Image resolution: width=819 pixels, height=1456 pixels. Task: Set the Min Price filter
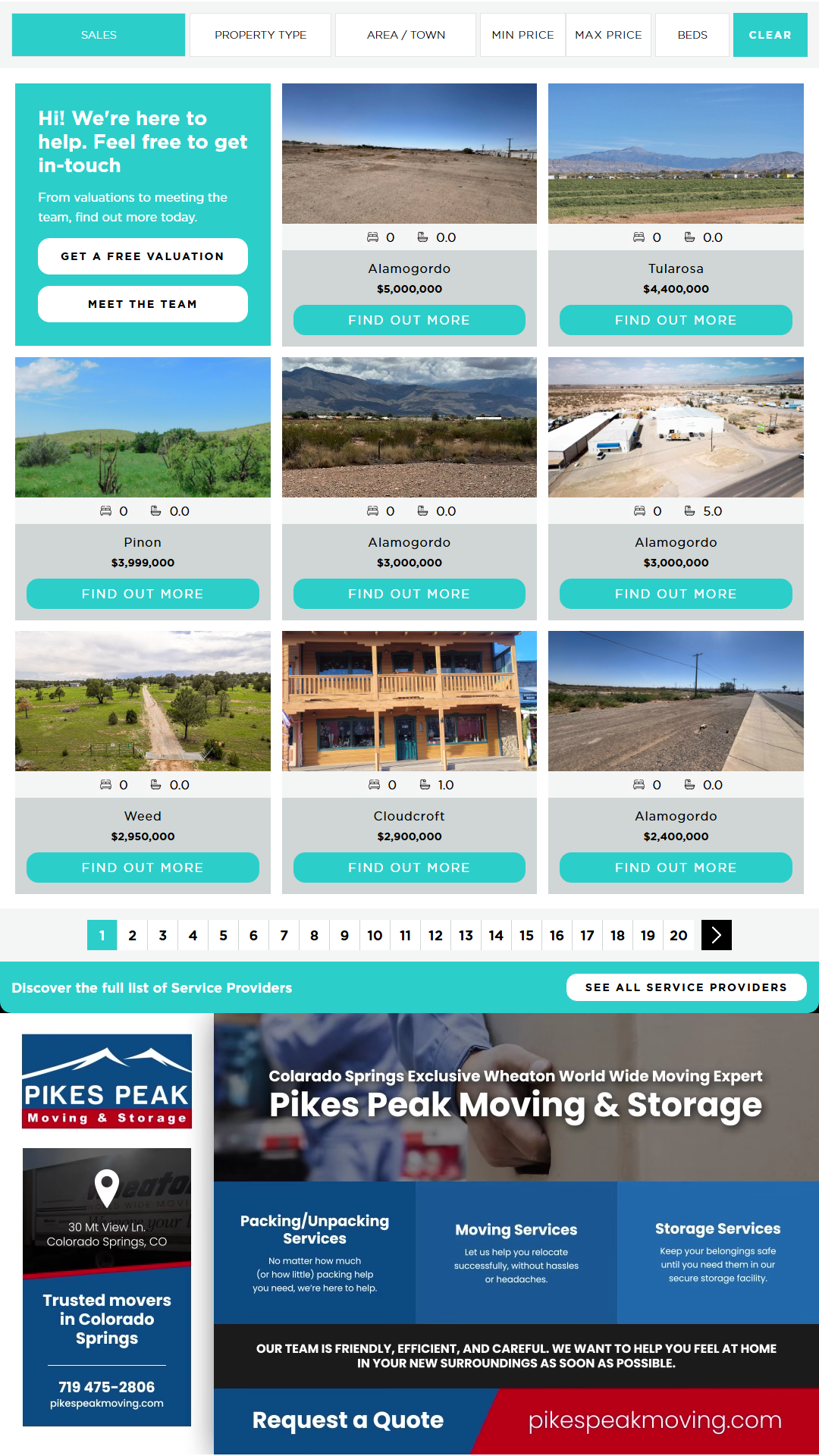pos(522,35)
